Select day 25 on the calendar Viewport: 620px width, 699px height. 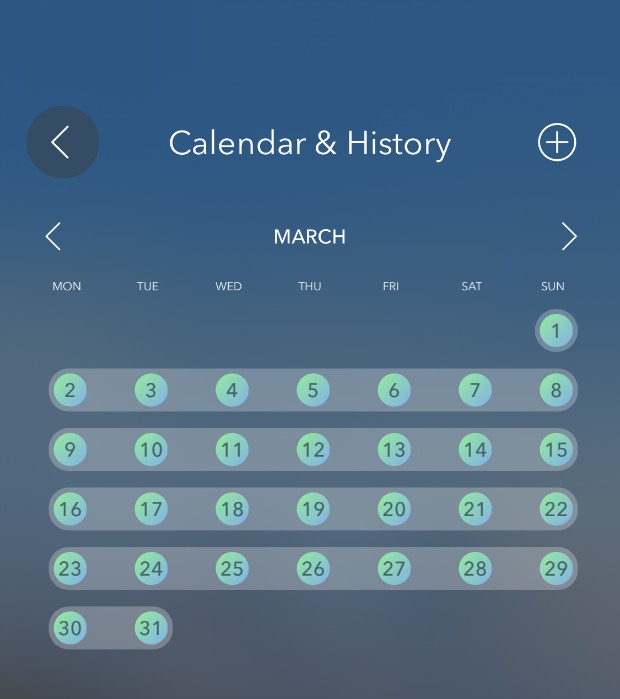[x=232, y=568]
